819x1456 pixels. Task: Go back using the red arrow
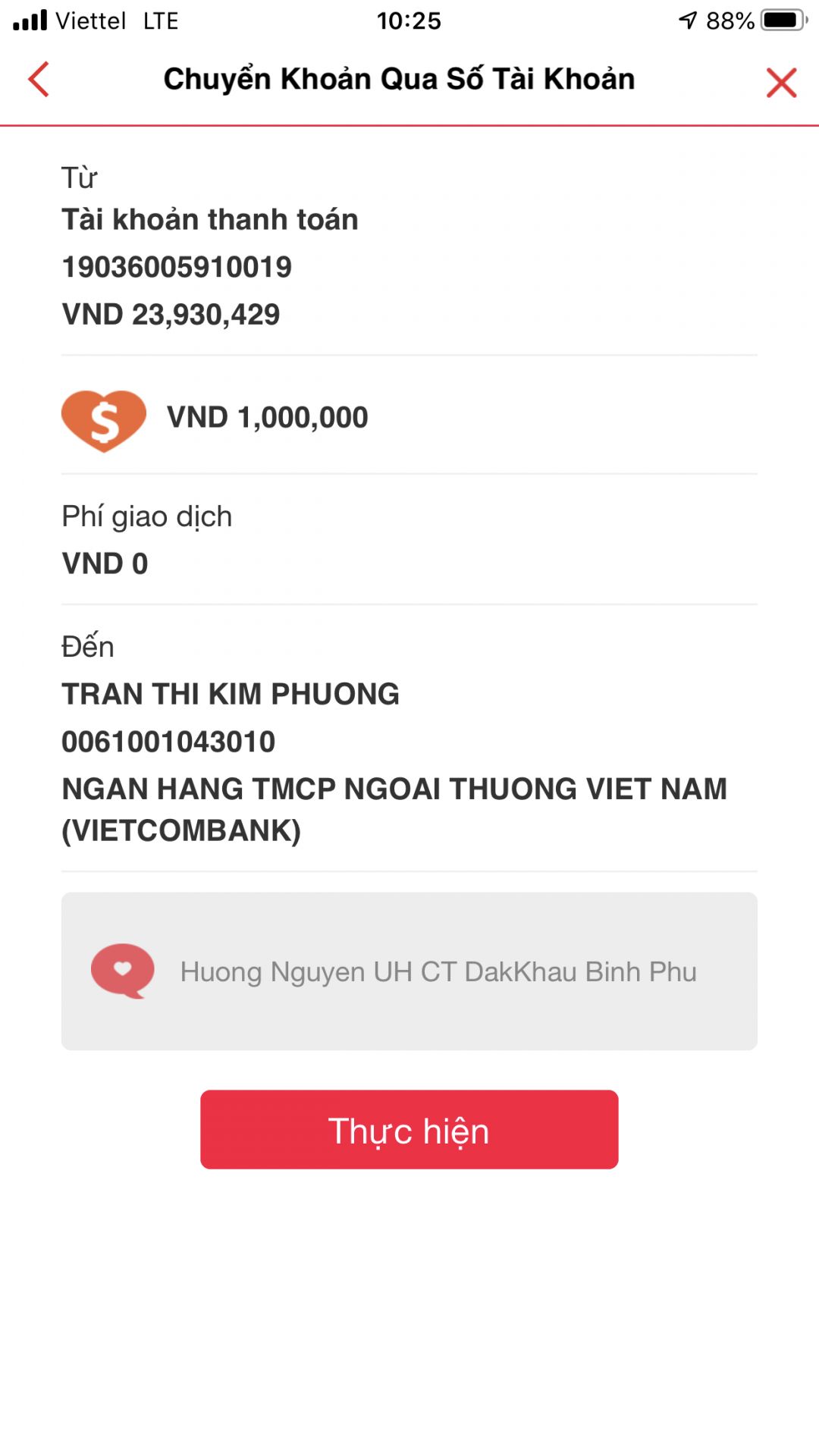point(39,80)
